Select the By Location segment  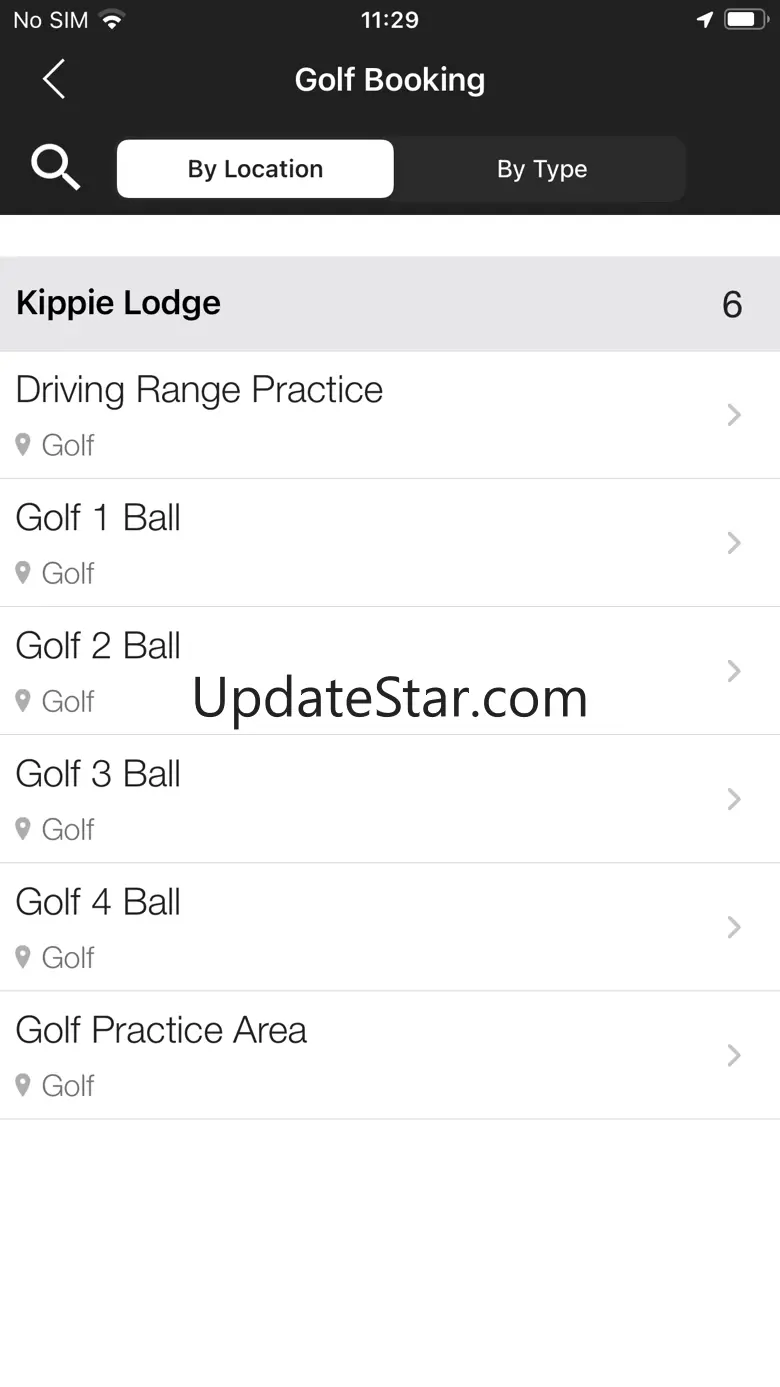pyautogui.click(x=255, y=169)
